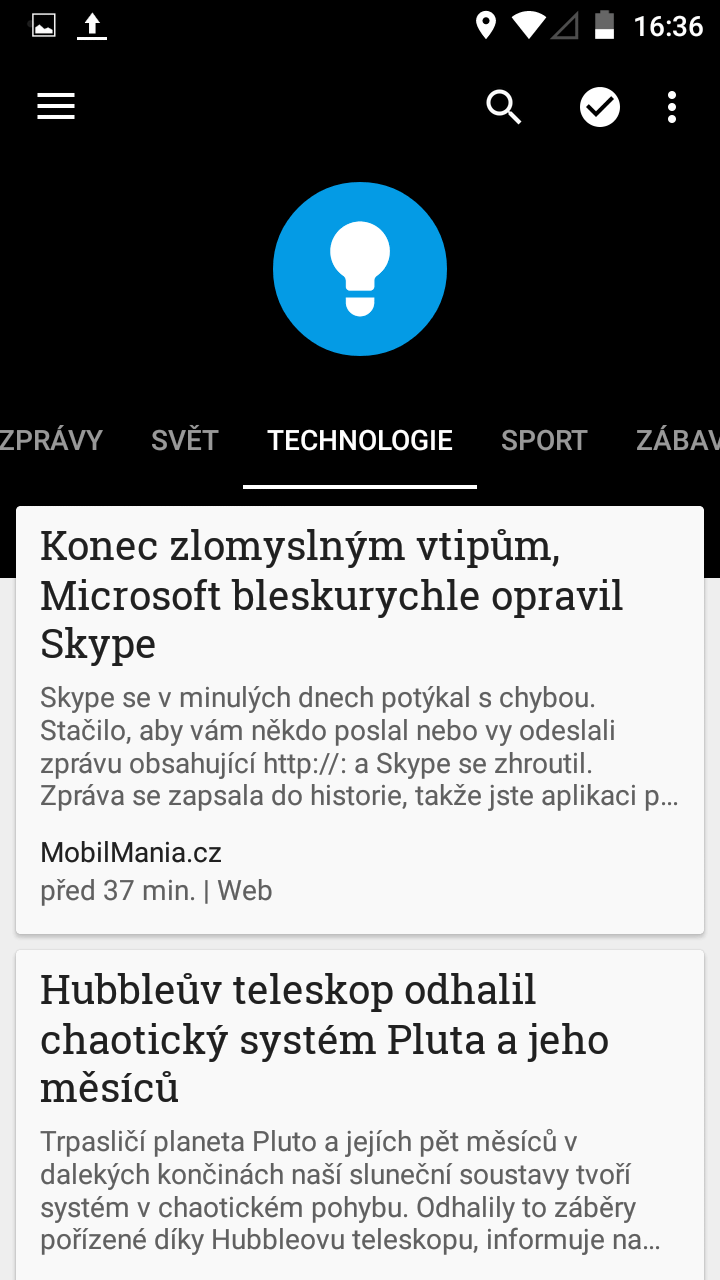Switch to the Svět tab

(x=185, y=440)
